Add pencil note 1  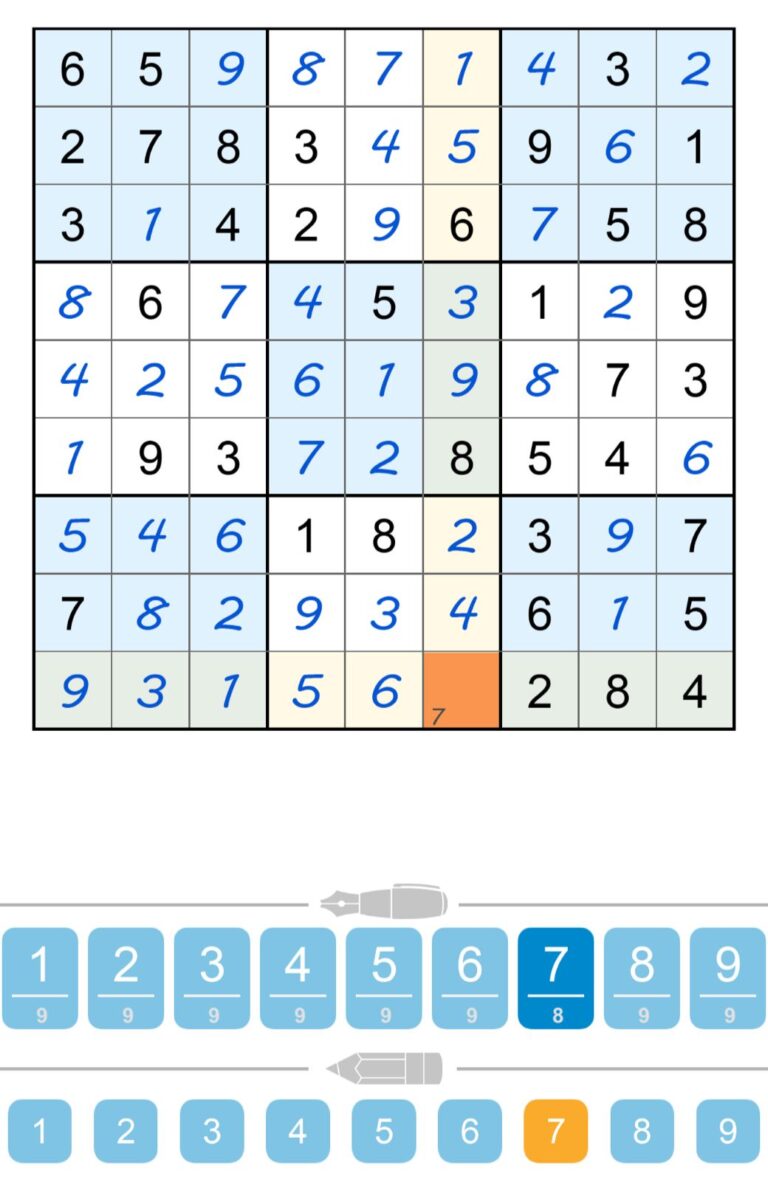[x=40, y=1131]
